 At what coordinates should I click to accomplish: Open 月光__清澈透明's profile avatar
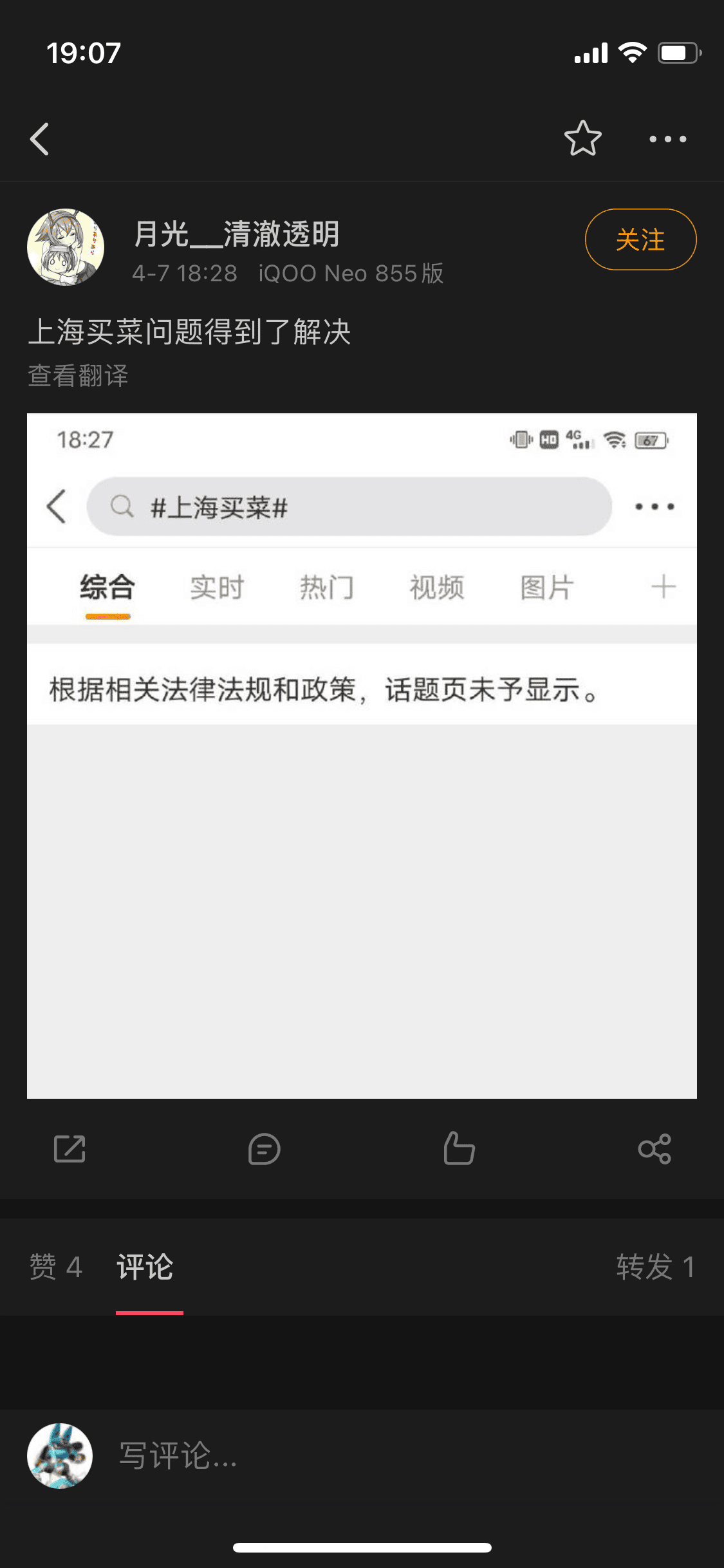click(x=66, y=247)
